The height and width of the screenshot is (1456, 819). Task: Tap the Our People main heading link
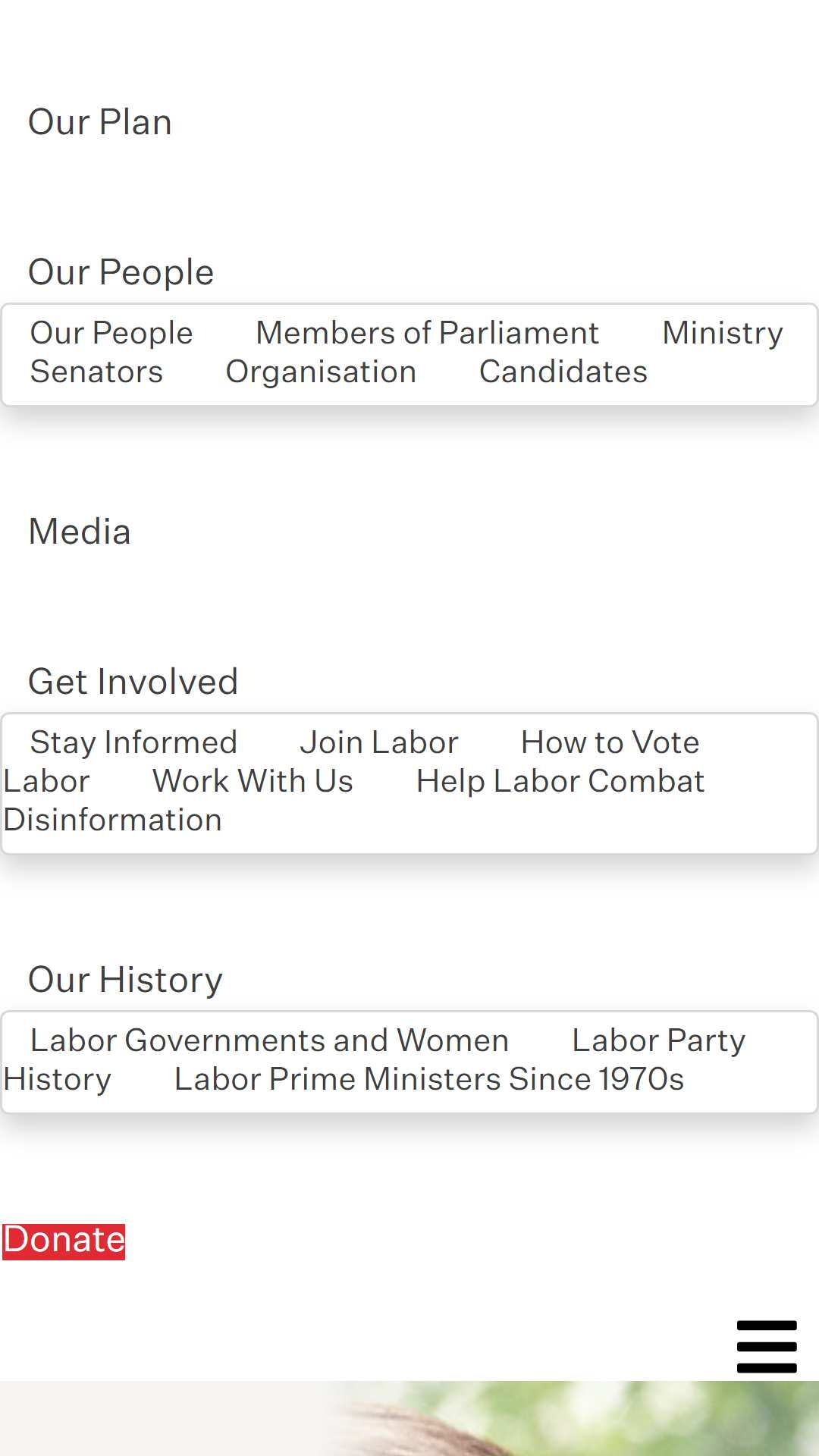(121, 272)
